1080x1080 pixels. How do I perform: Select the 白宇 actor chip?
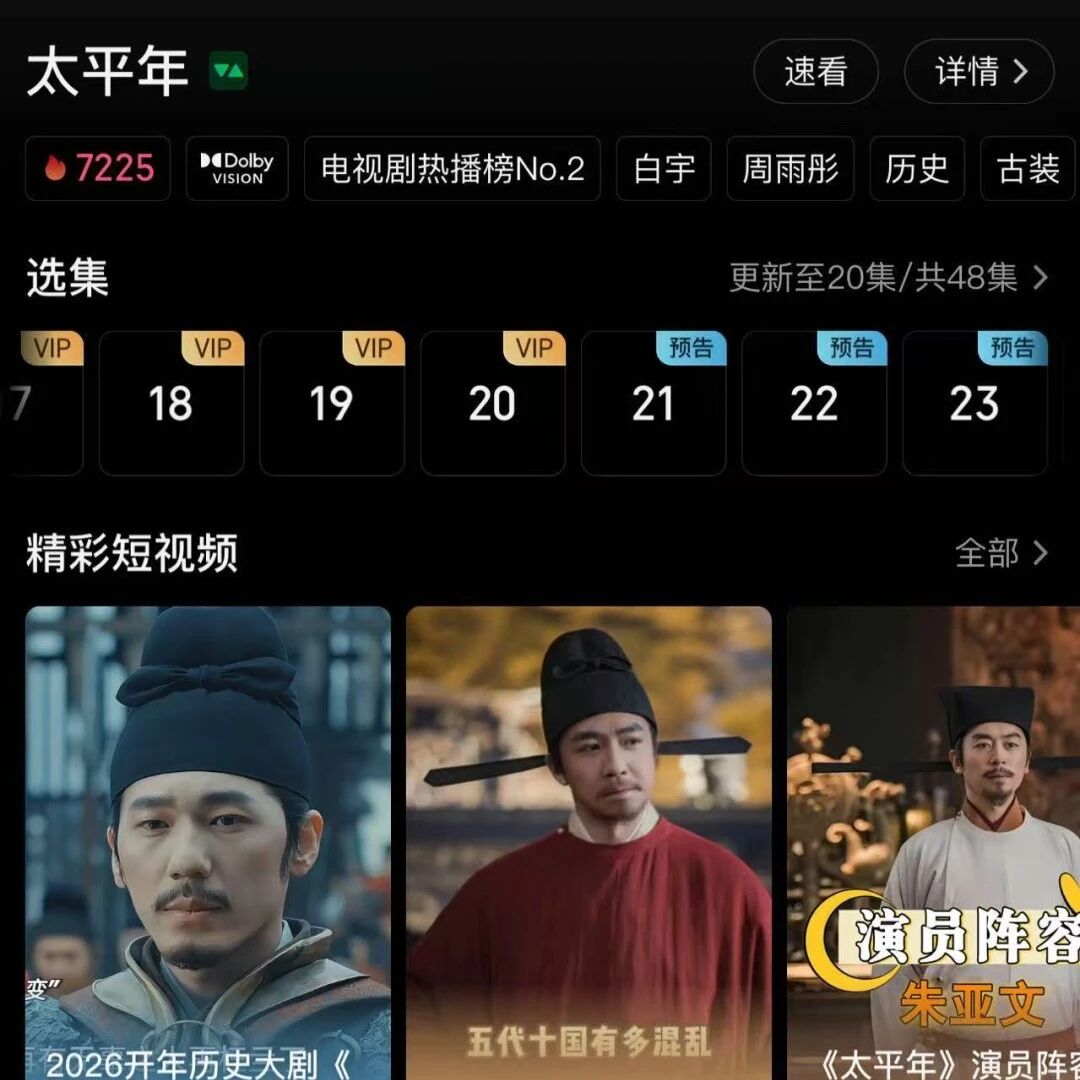(664, 169)
